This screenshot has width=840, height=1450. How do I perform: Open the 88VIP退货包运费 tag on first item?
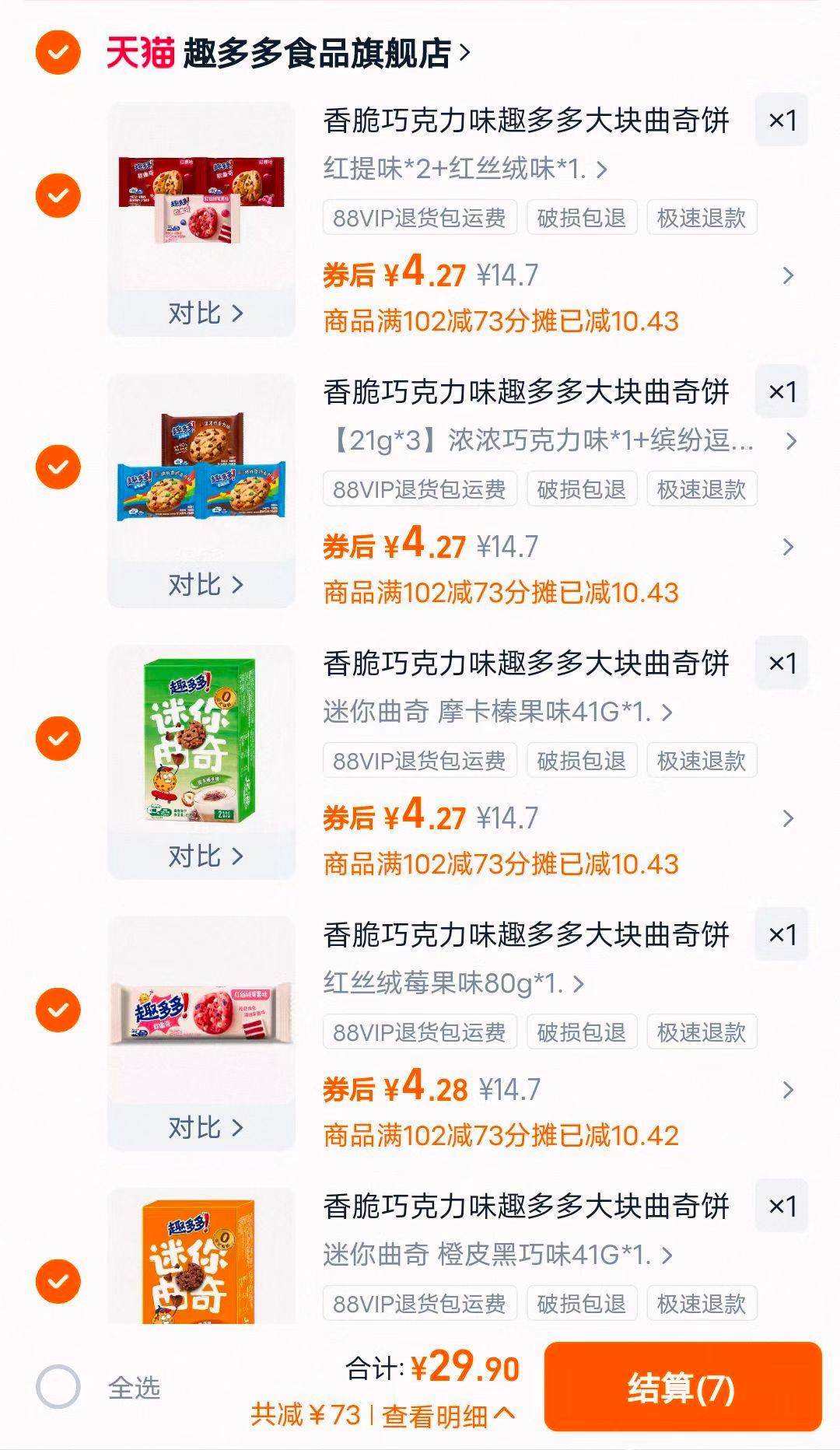[420, 218]
